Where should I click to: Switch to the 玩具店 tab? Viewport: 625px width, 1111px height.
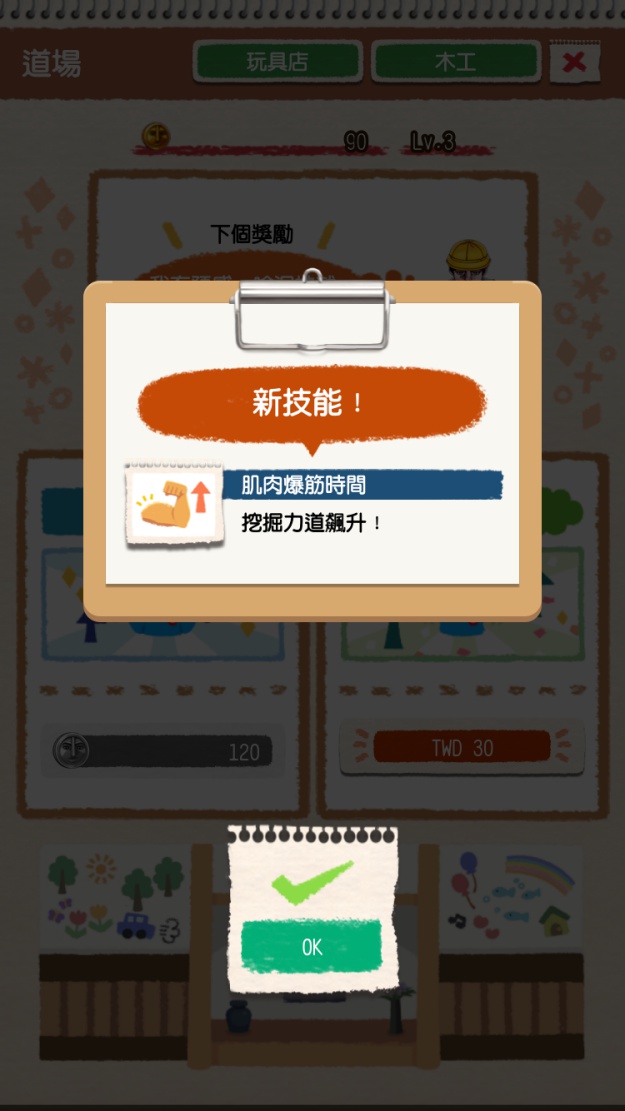point(277,62)
